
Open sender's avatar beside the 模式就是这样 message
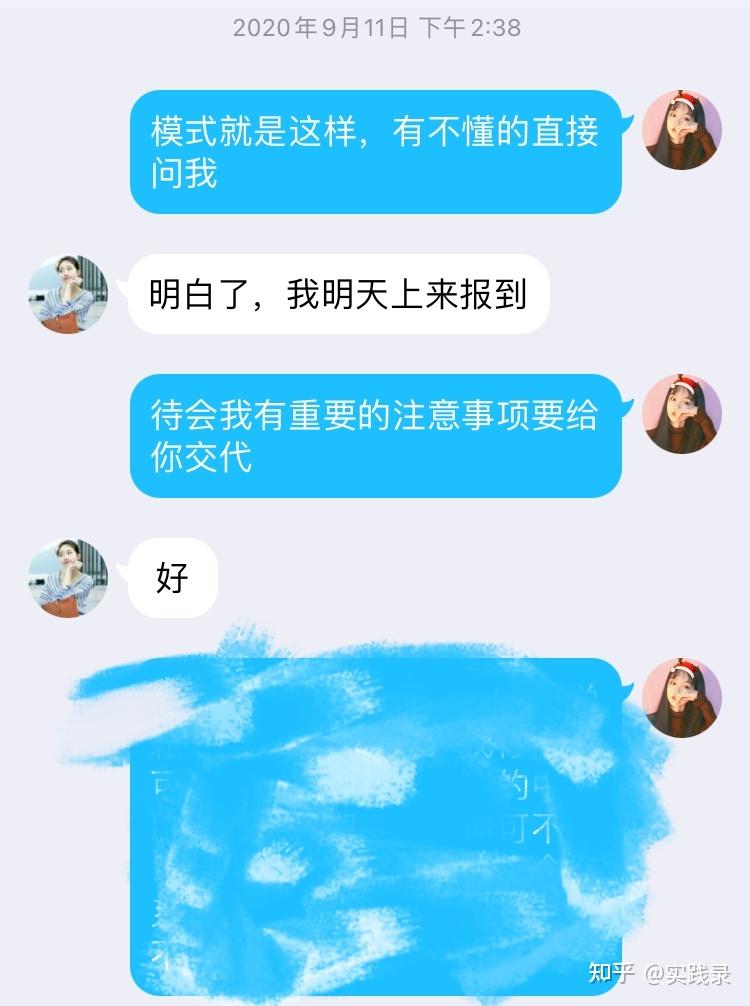[682, 130]
